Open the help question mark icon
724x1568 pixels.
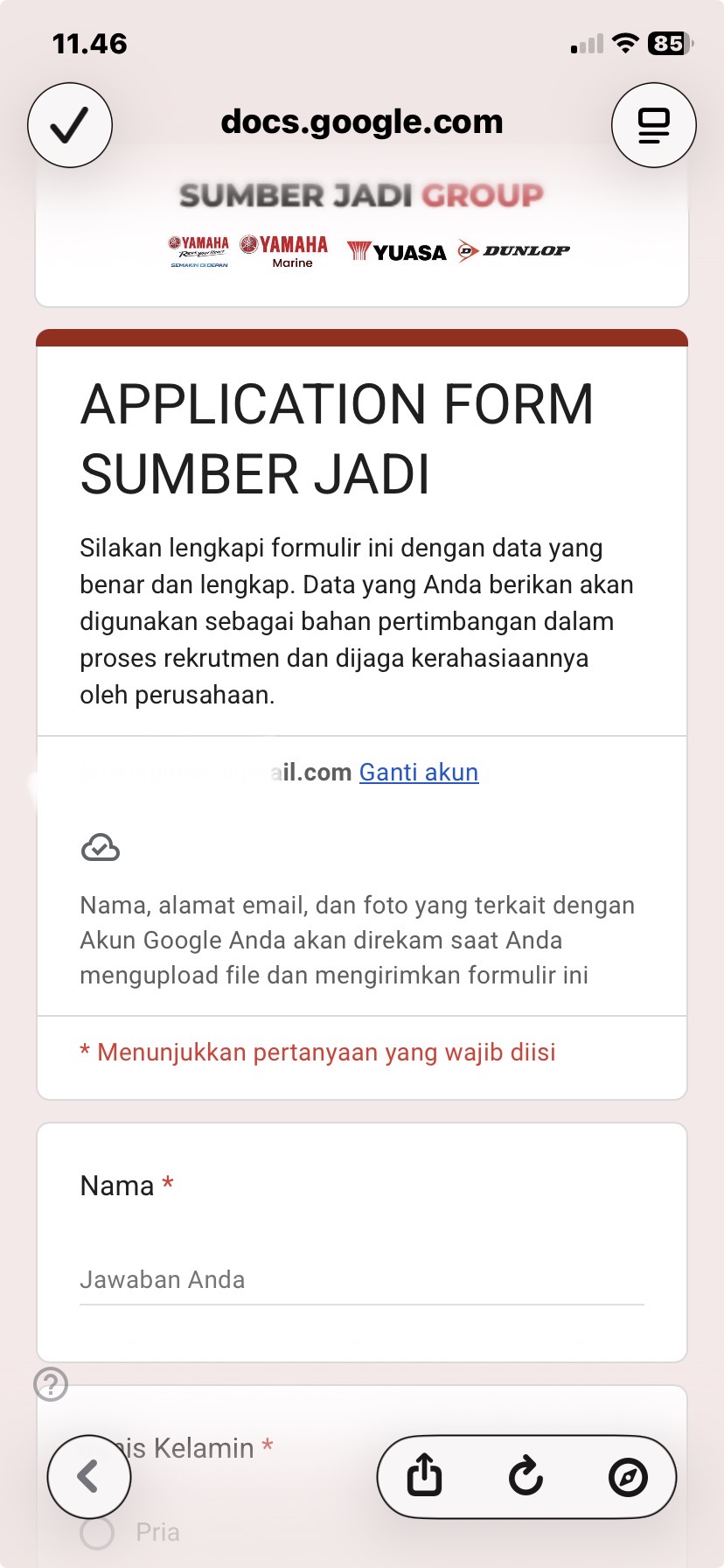pos(51,1384)
